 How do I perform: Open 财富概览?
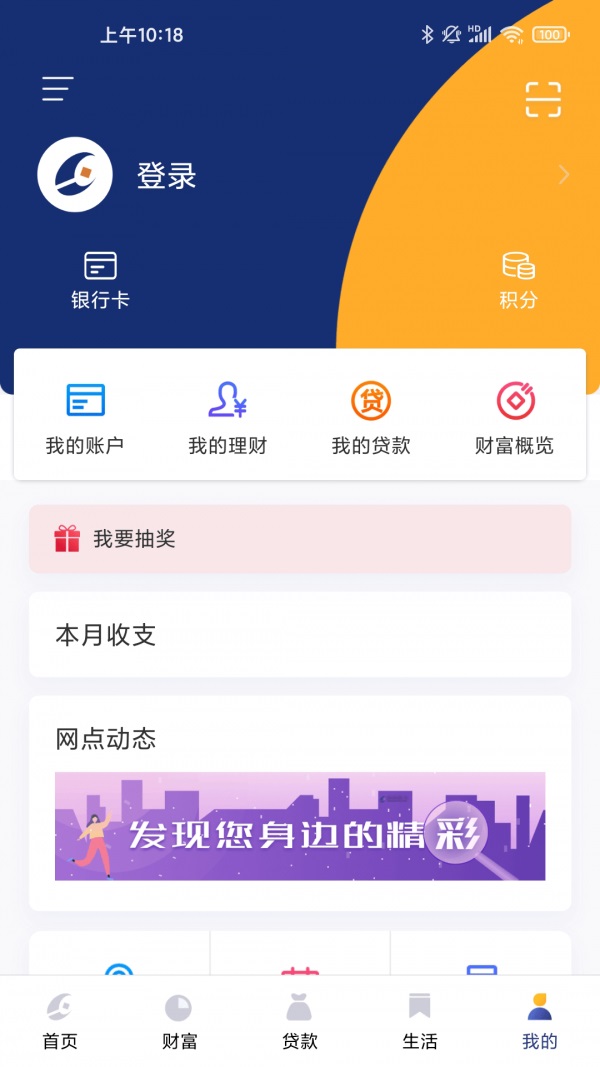point(514,417)
